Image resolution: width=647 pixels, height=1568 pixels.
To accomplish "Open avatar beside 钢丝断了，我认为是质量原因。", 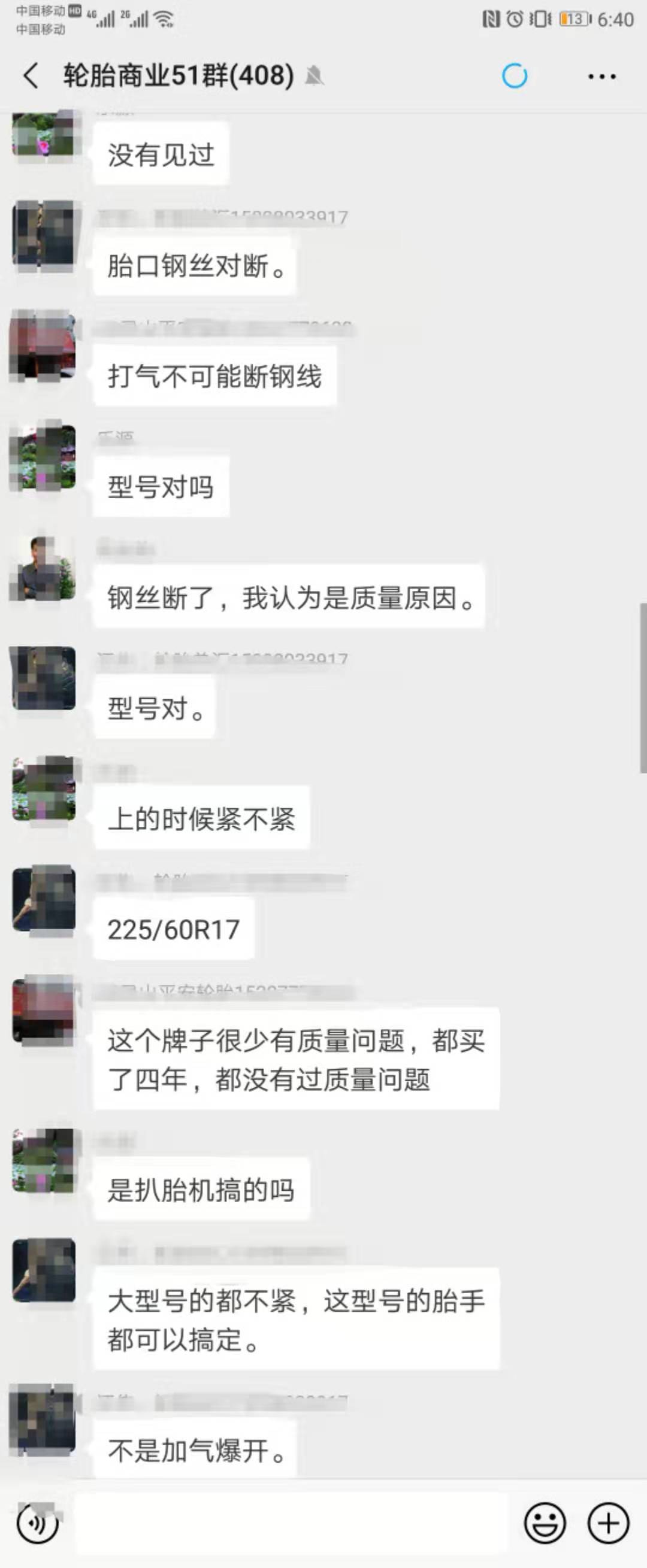I will click(44, 569).
